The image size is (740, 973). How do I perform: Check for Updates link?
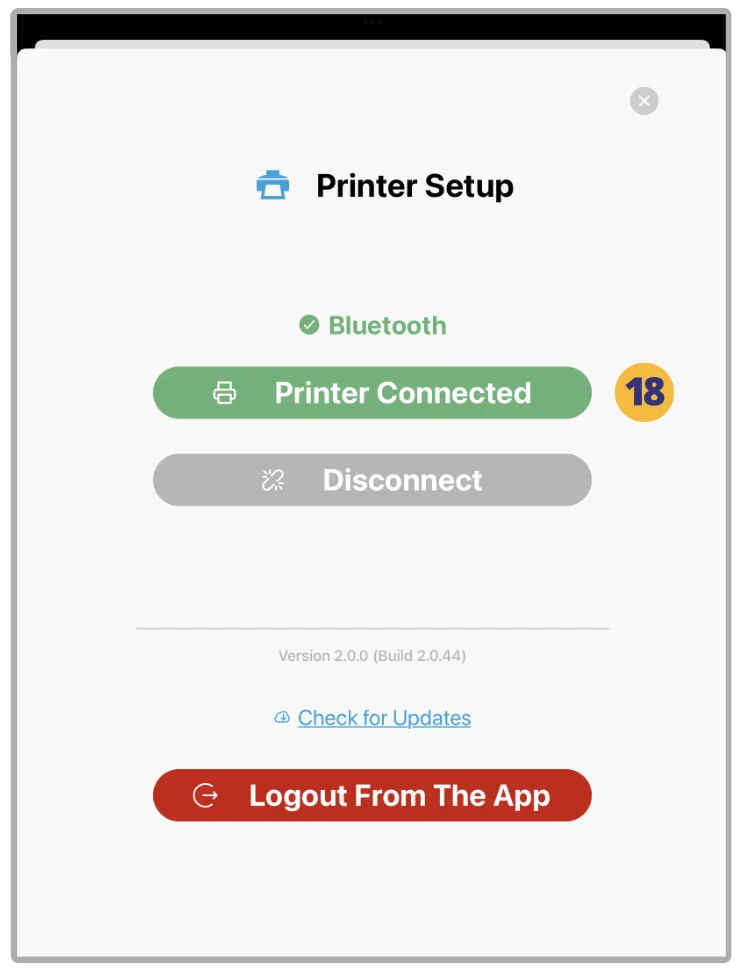click(x=384, y=718)
